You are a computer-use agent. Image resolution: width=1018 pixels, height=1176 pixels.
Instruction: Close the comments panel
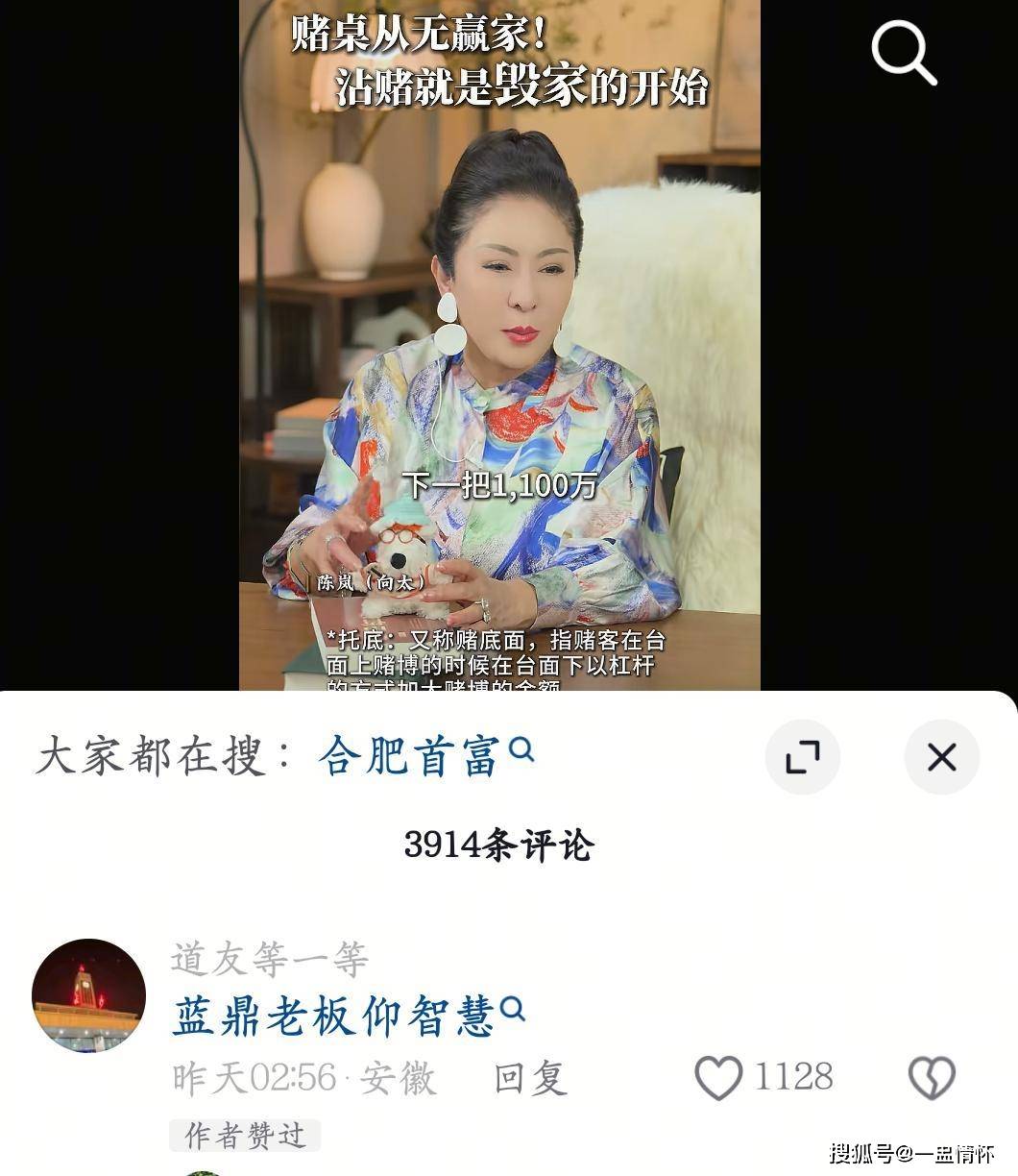click(x=941, y=757)
